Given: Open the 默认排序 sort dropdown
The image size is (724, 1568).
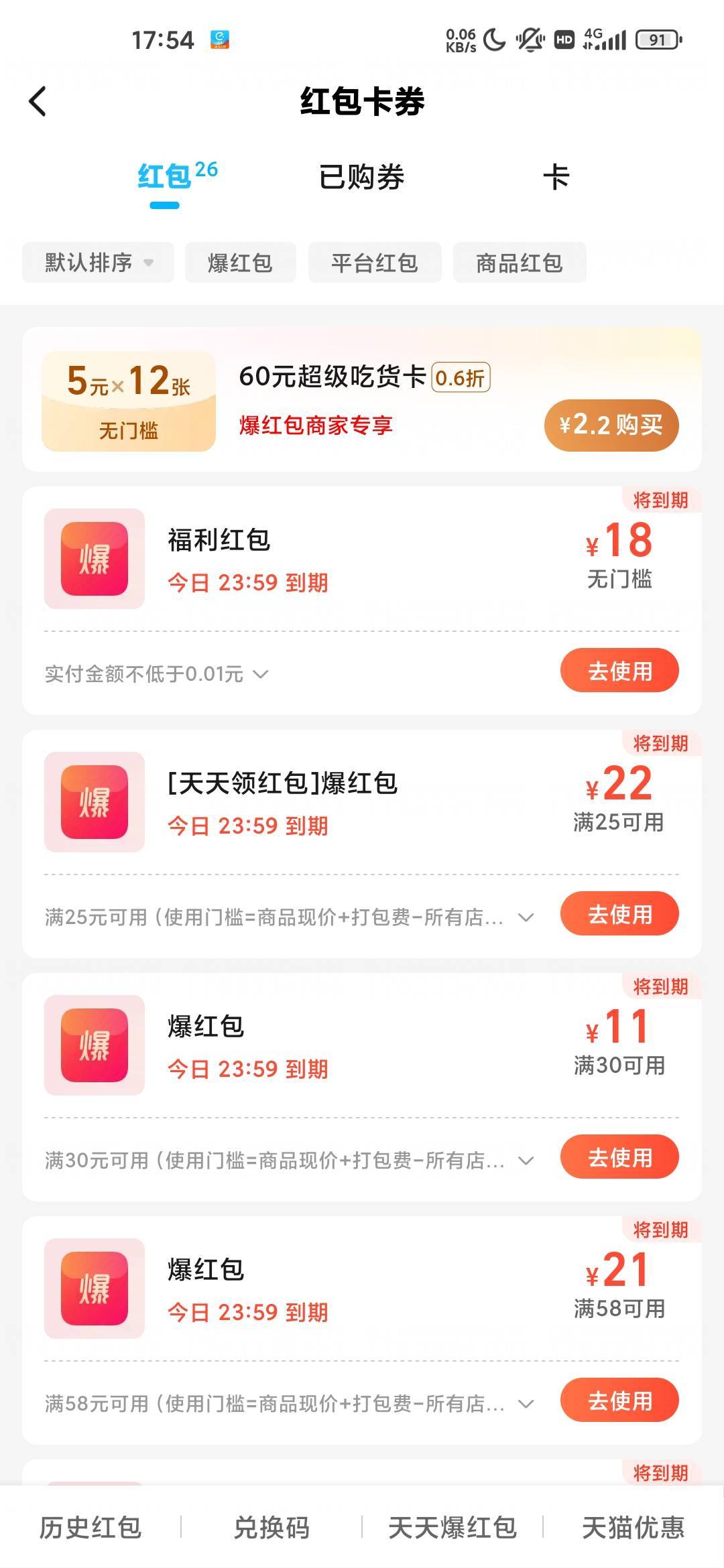Looking at the screenshot, I should 98,263.
